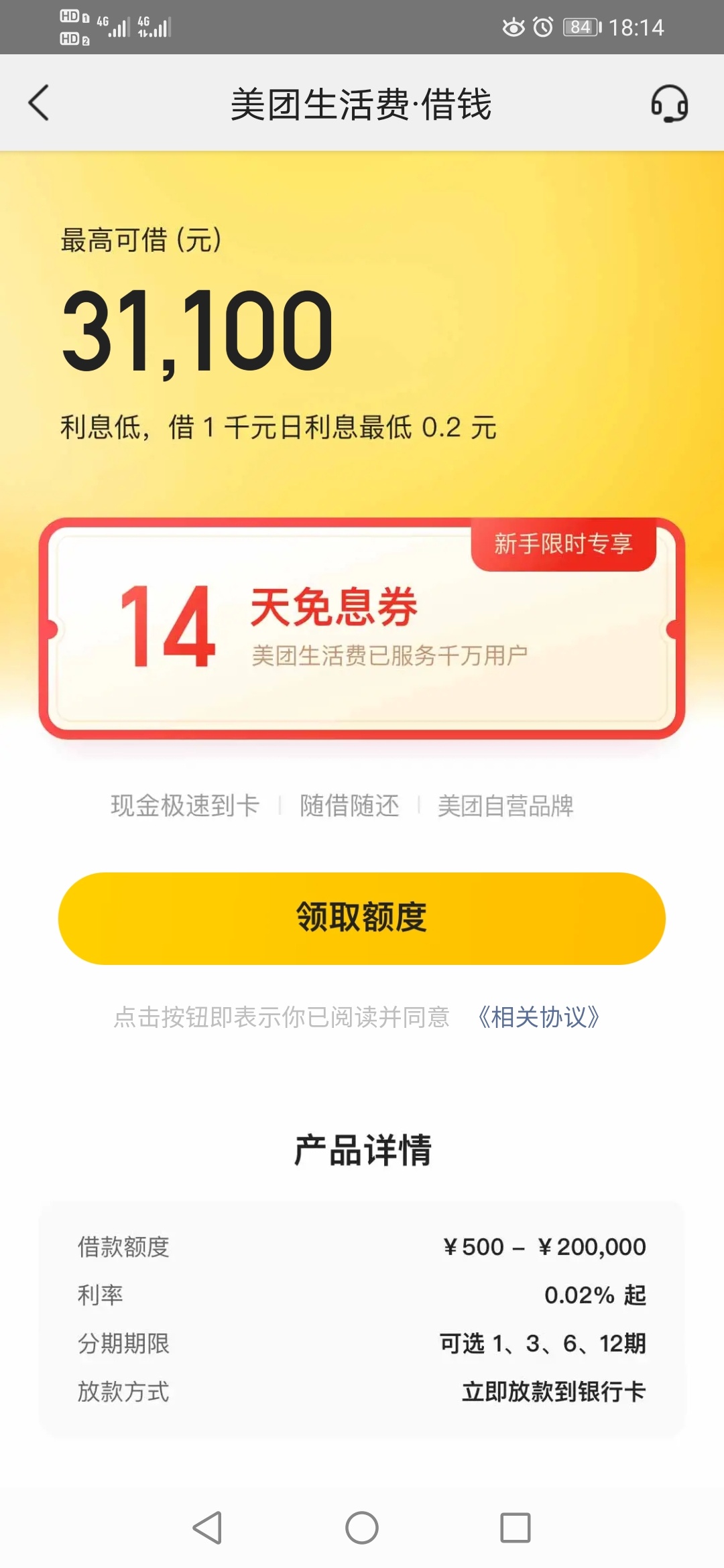Viewport: 724px width, 1568px height.
Task: Open the 《相关协议》 link
Action: (538, 1017)
